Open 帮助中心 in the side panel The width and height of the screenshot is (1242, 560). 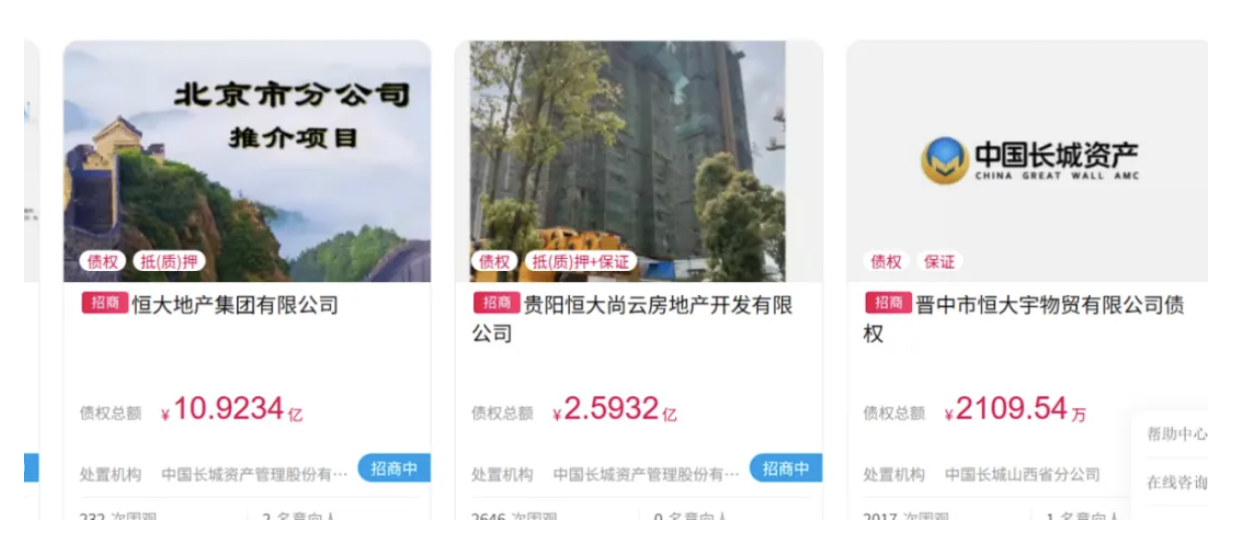tap(1176, 434)
